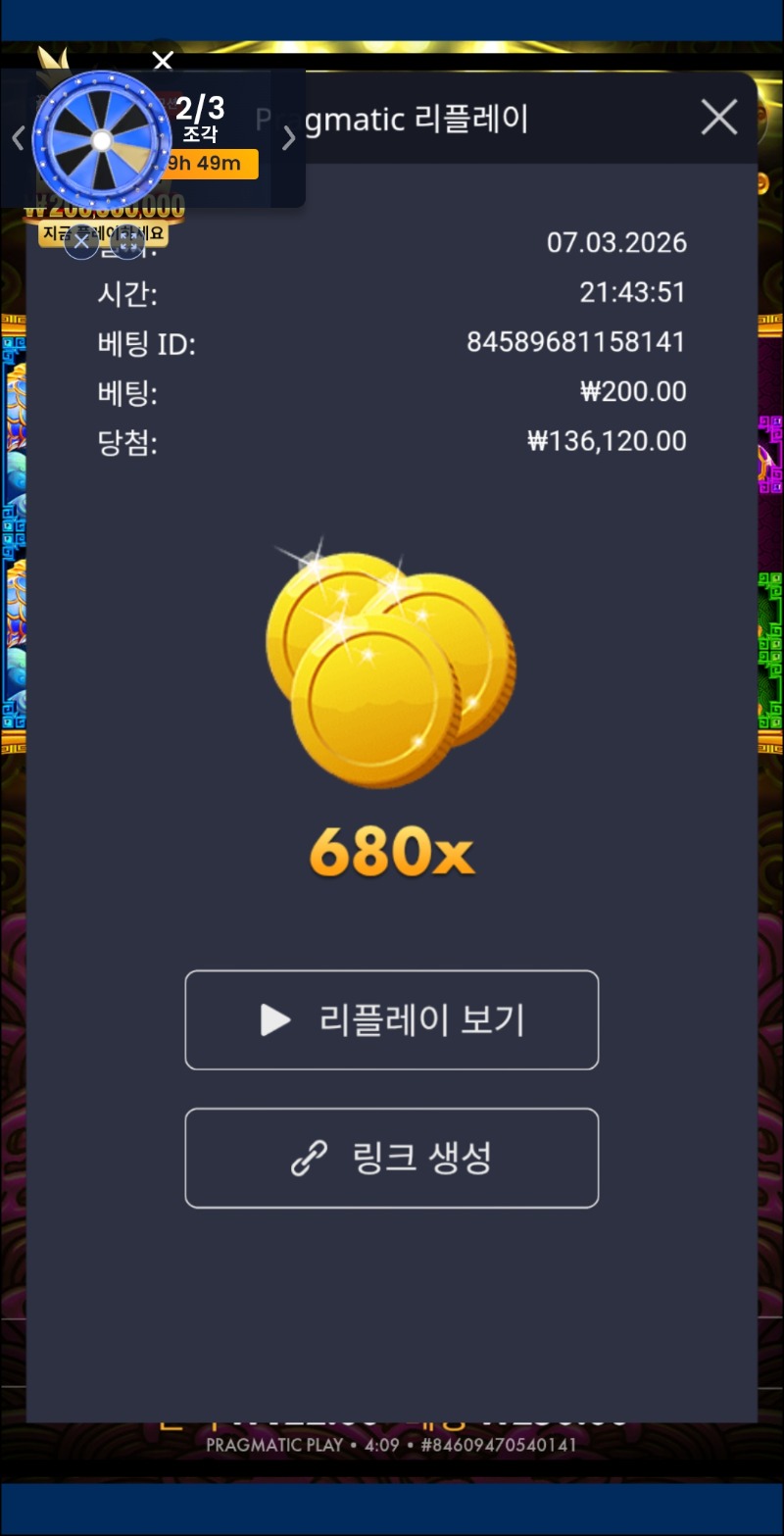Watch the replay with 리플레이 보기
784x1536 pixels.
click(391, 1019)
